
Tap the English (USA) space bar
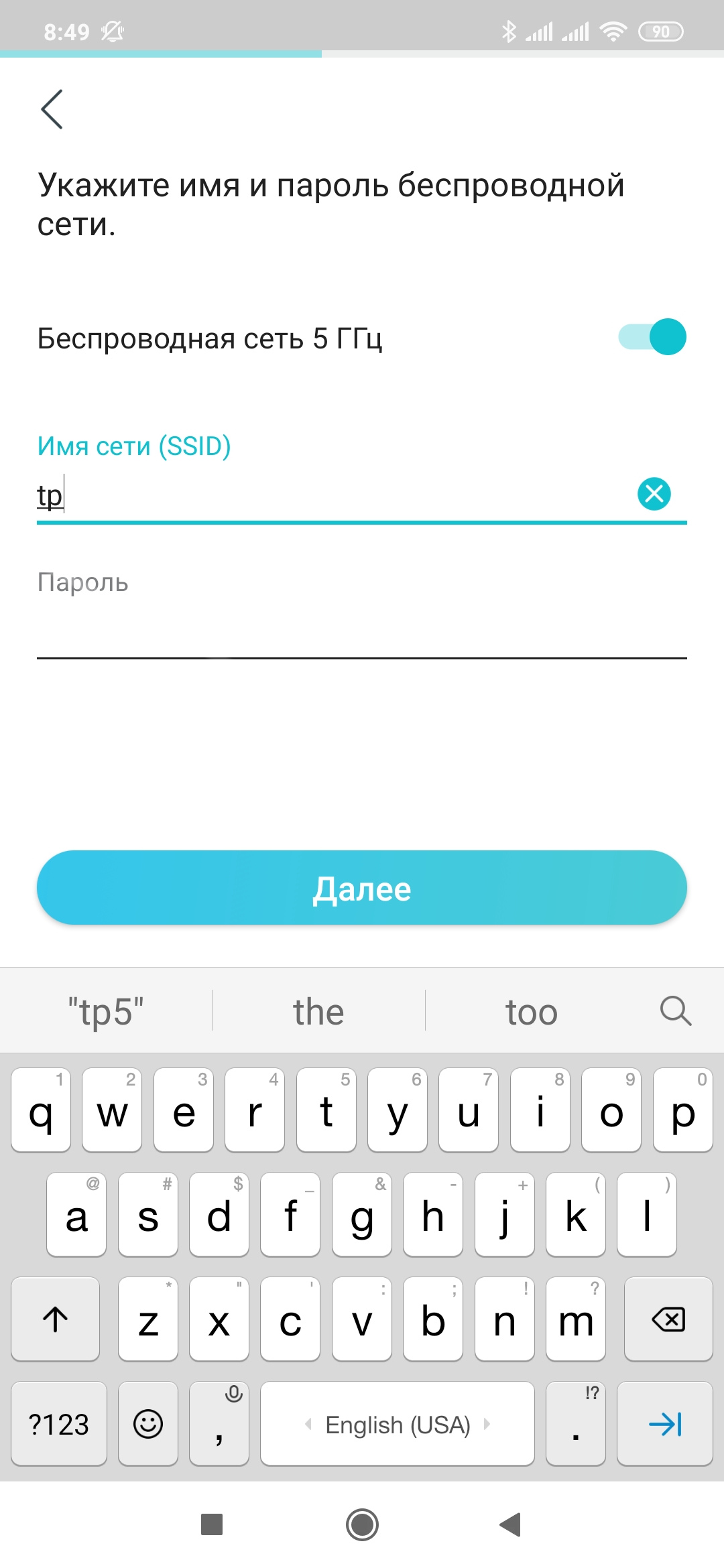[x=398, y=1424]
